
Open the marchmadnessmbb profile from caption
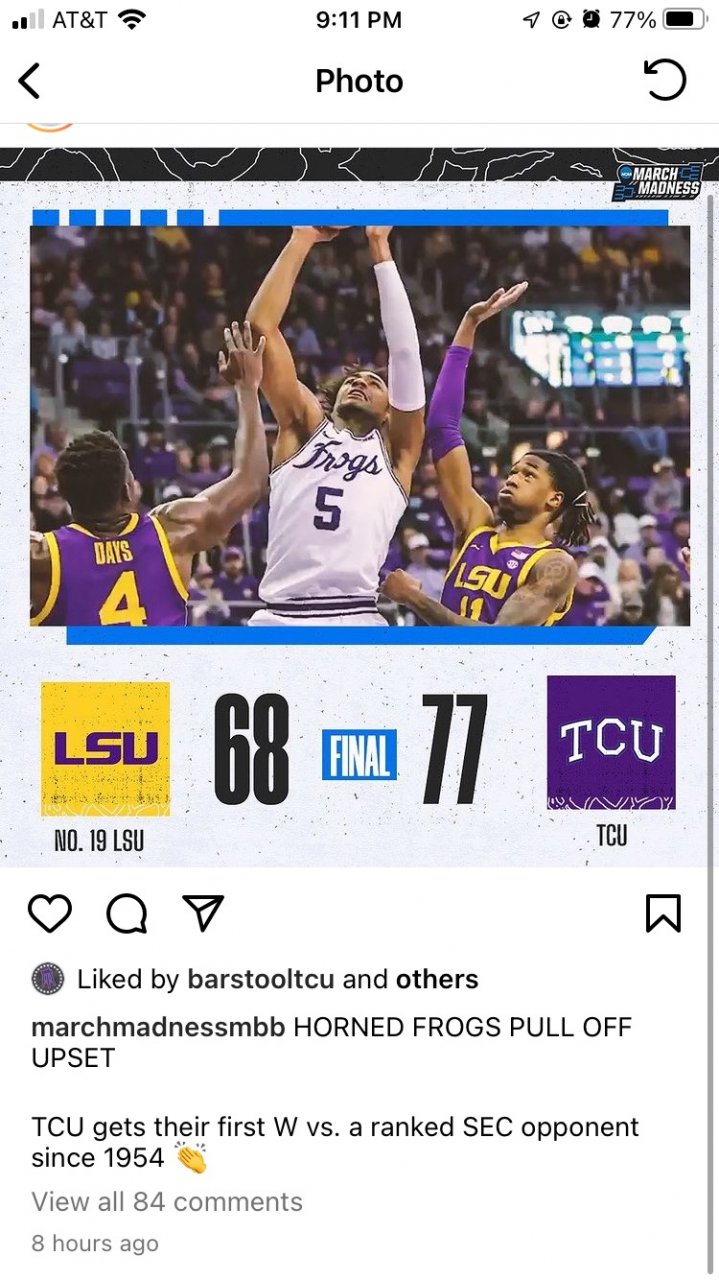(x=159, y=1028)
